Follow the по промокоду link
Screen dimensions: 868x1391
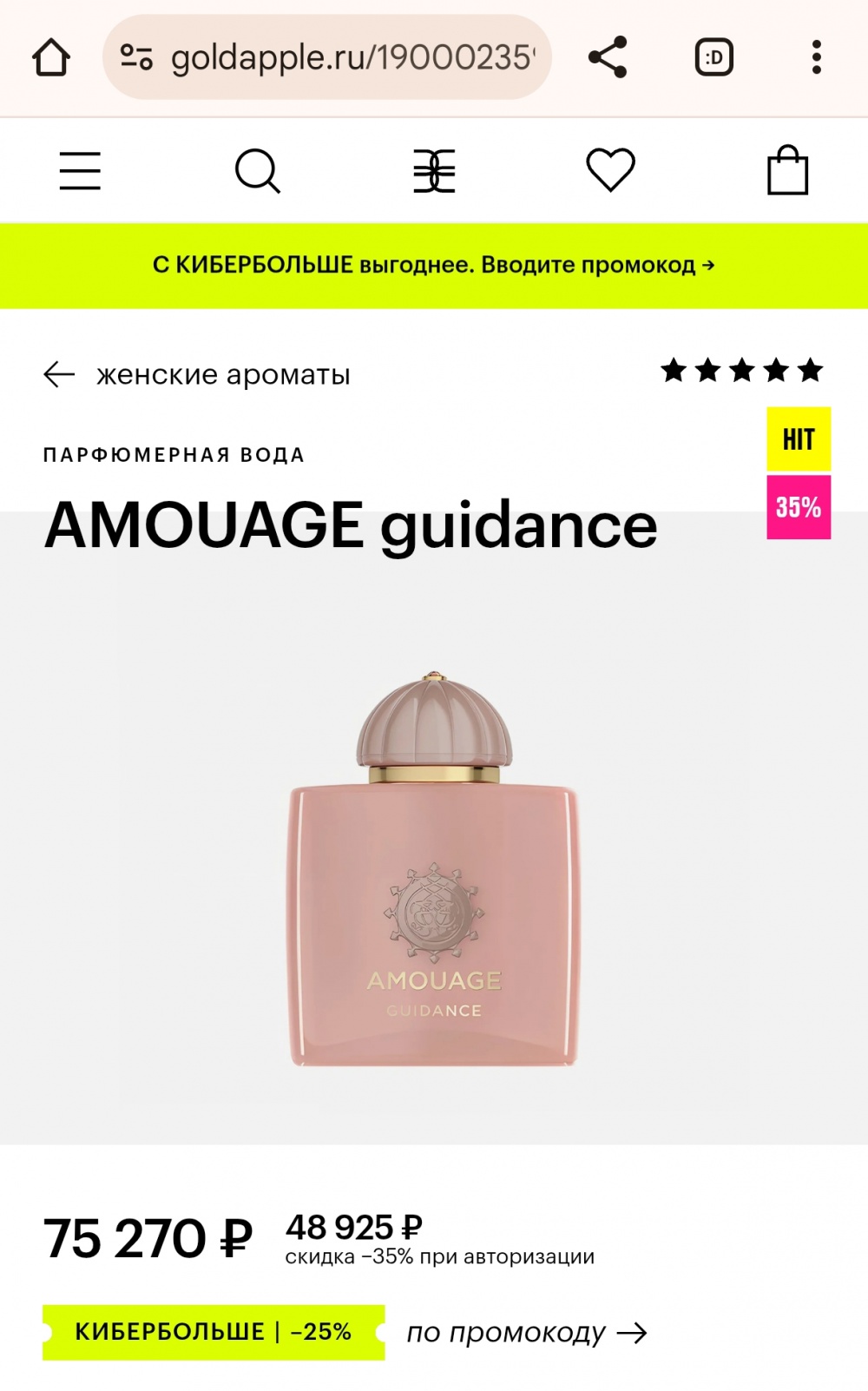coord(526,1332)
